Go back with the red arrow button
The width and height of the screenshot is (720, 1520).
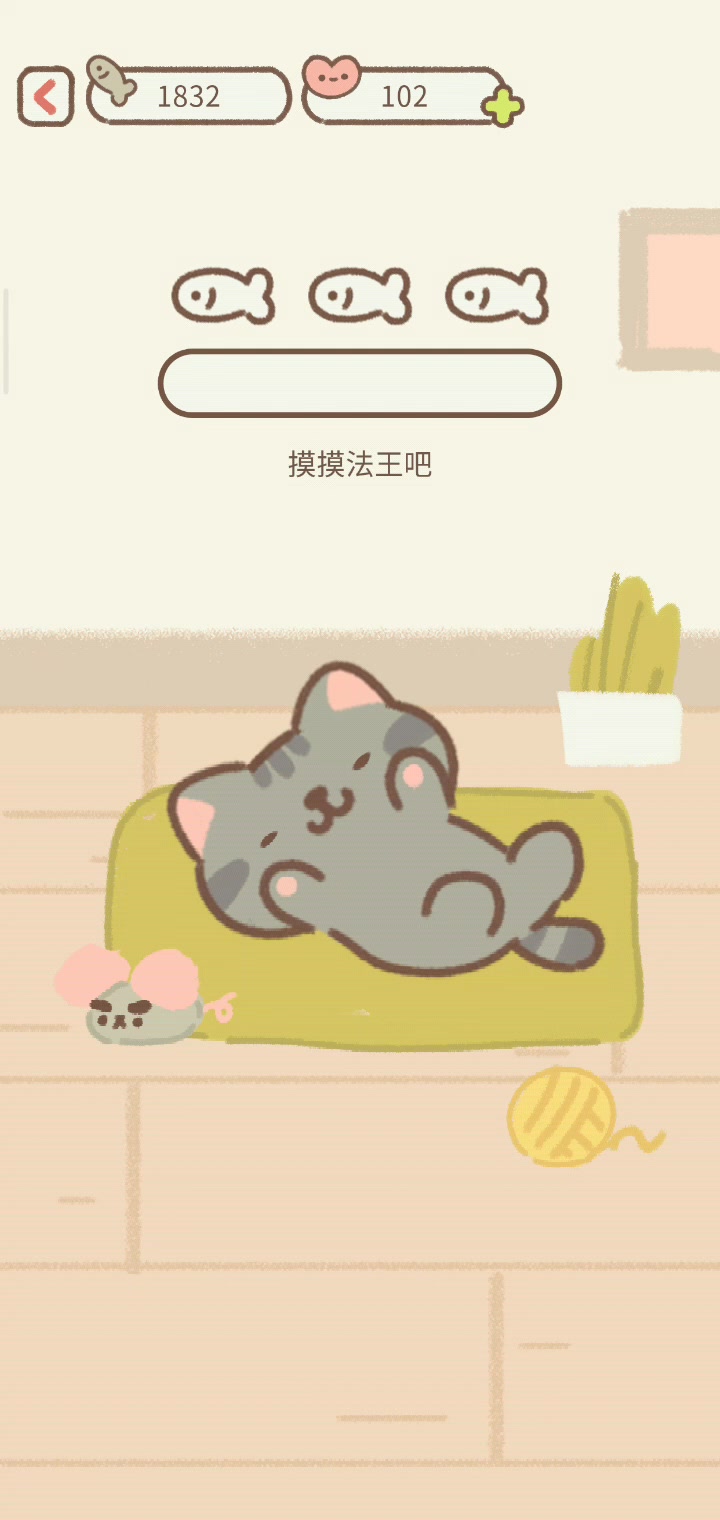pyautogui.click(x=46, y=96)
